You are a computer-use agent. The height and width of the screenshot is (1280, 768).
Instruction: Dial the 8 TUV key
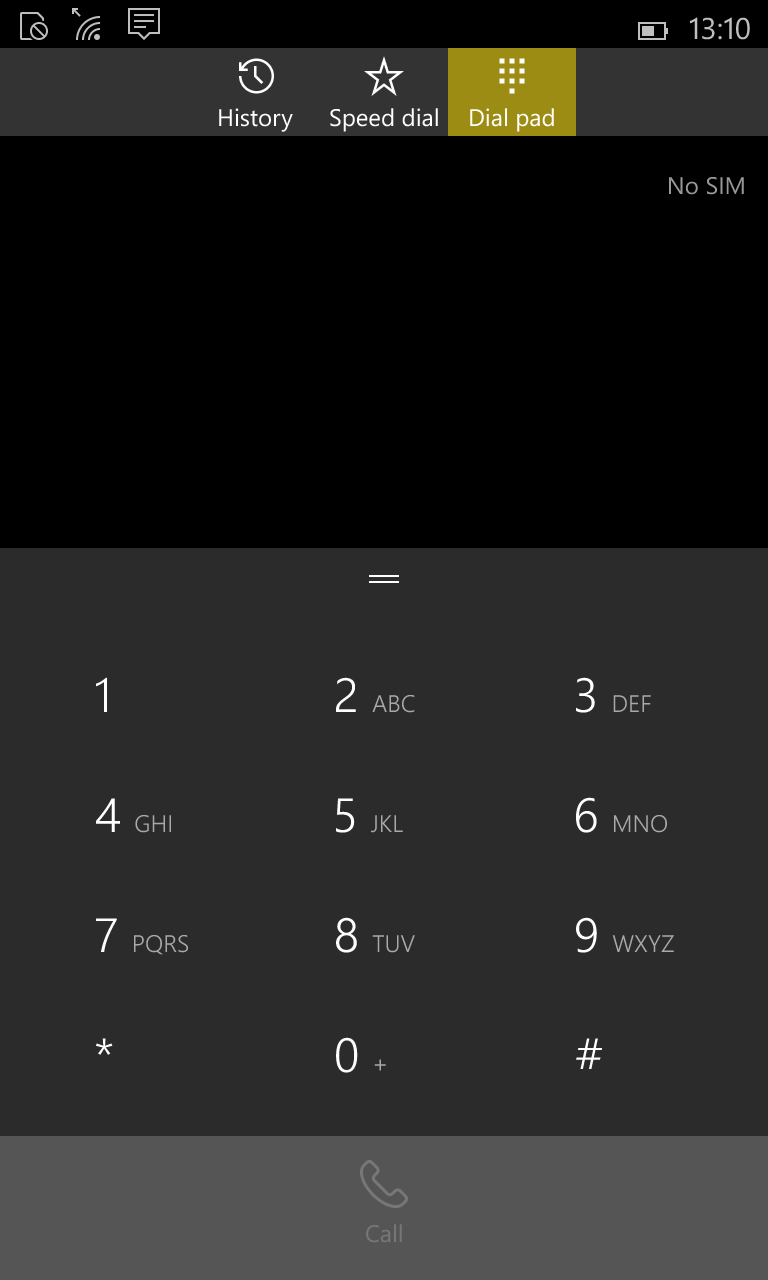[x=384, y=936]
